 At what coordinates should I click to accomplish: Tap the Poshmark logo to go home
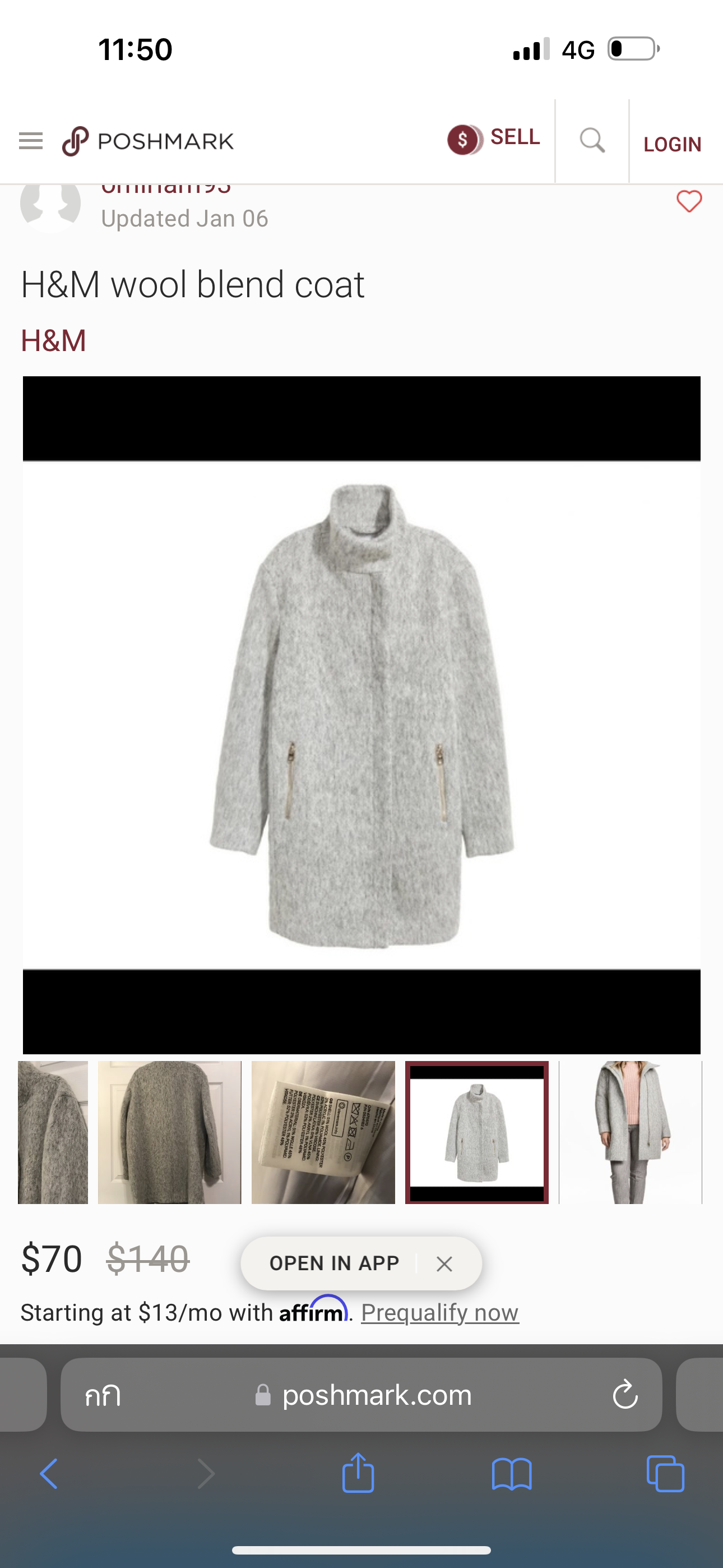pyautogui.click(x=148, y=141)
